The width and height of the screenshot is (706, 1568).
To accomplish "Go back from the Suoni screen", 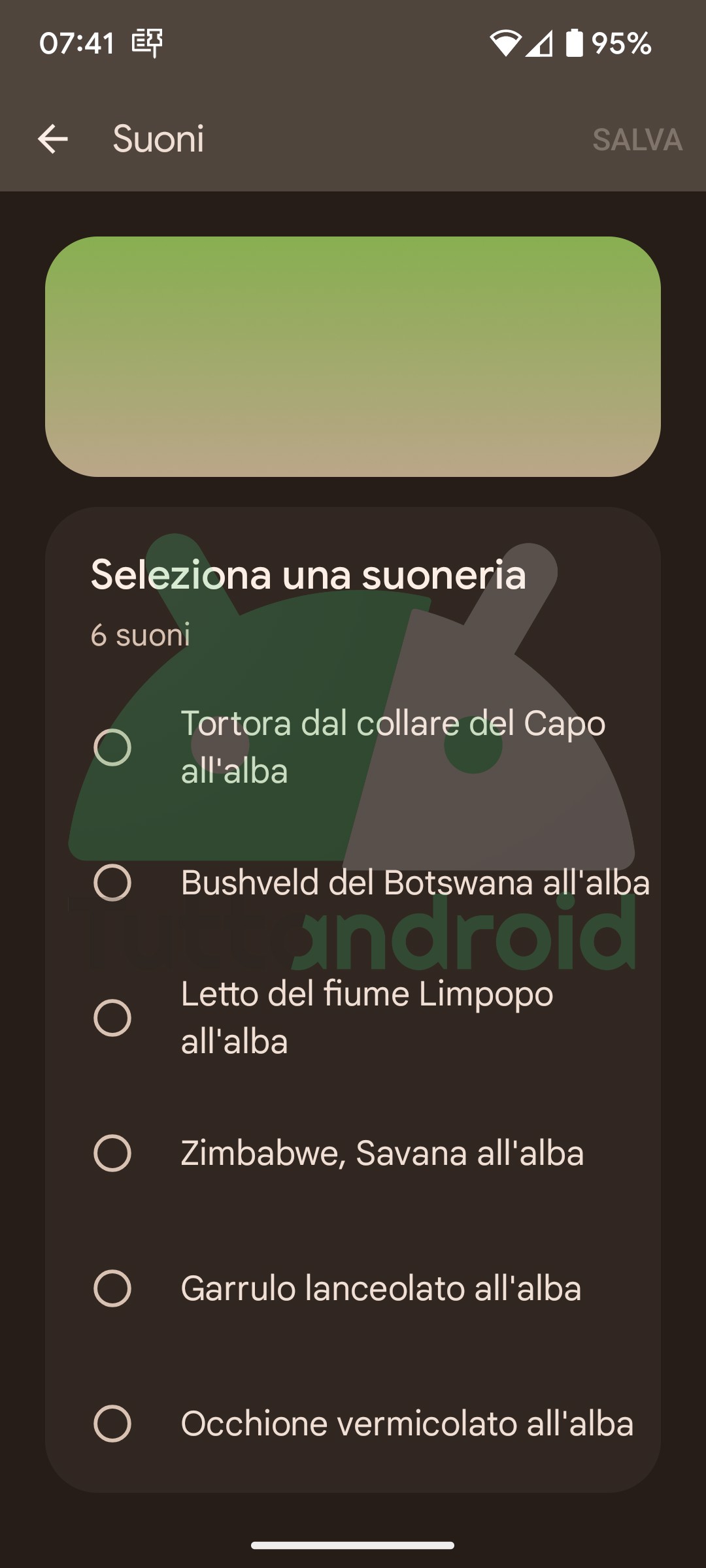I will click(x=53, y=139).
